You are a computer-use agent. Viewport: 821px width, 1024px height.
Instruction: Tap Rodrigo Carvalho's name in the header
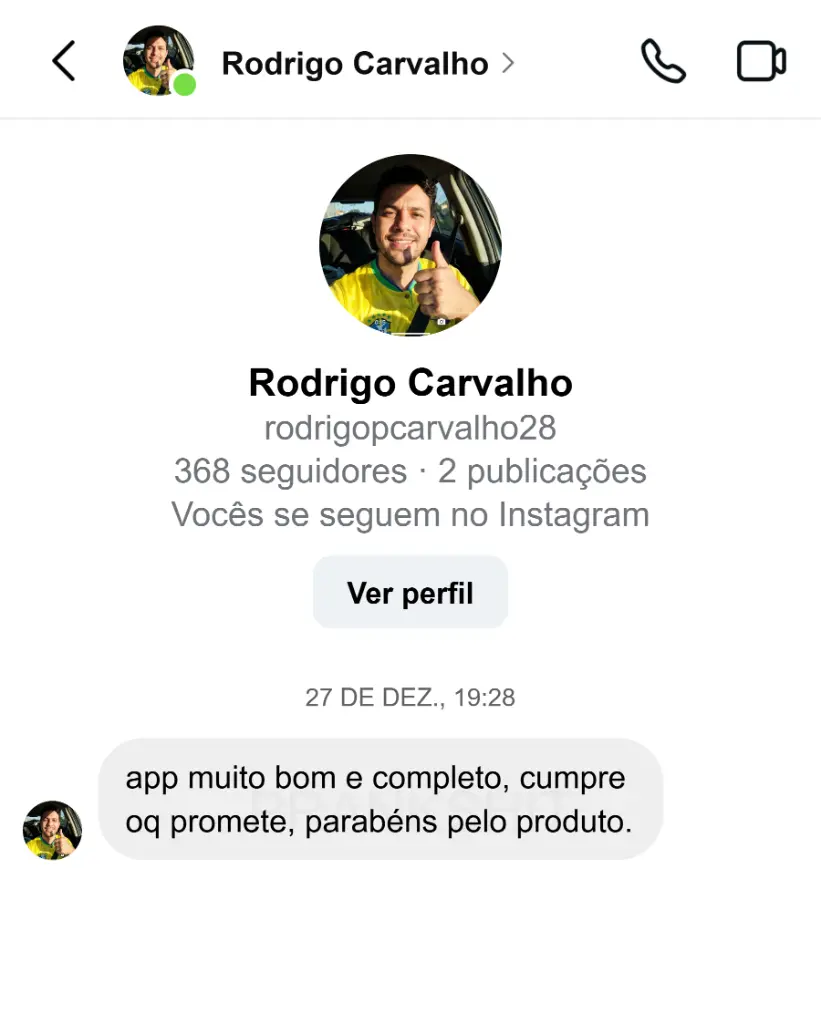click(x=355, y=62)
